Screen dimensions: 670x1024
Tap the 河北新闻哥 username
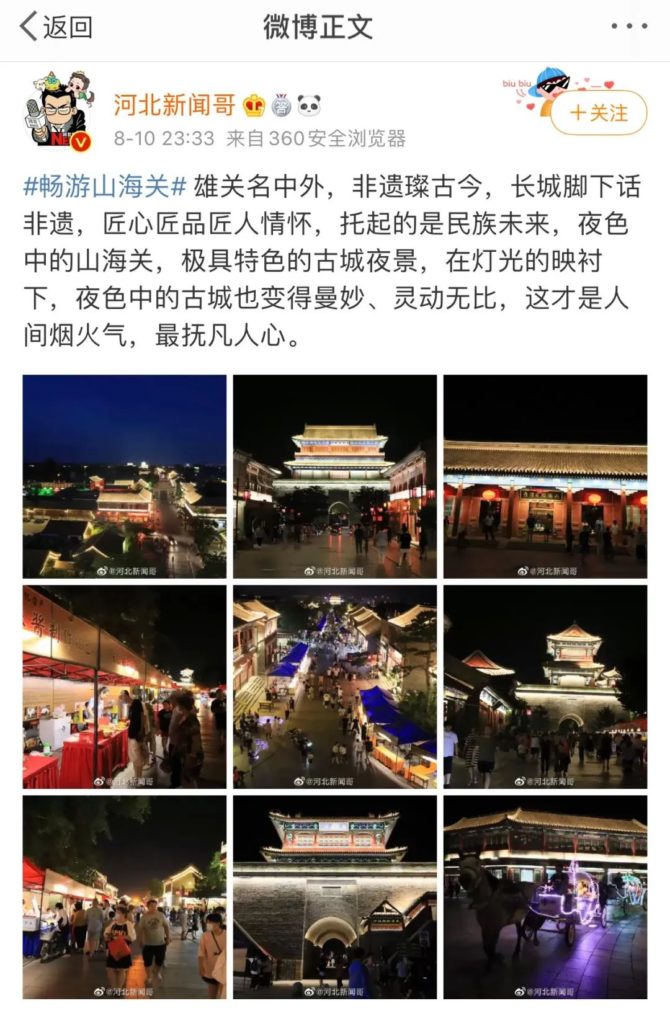[x=174, y=105]
